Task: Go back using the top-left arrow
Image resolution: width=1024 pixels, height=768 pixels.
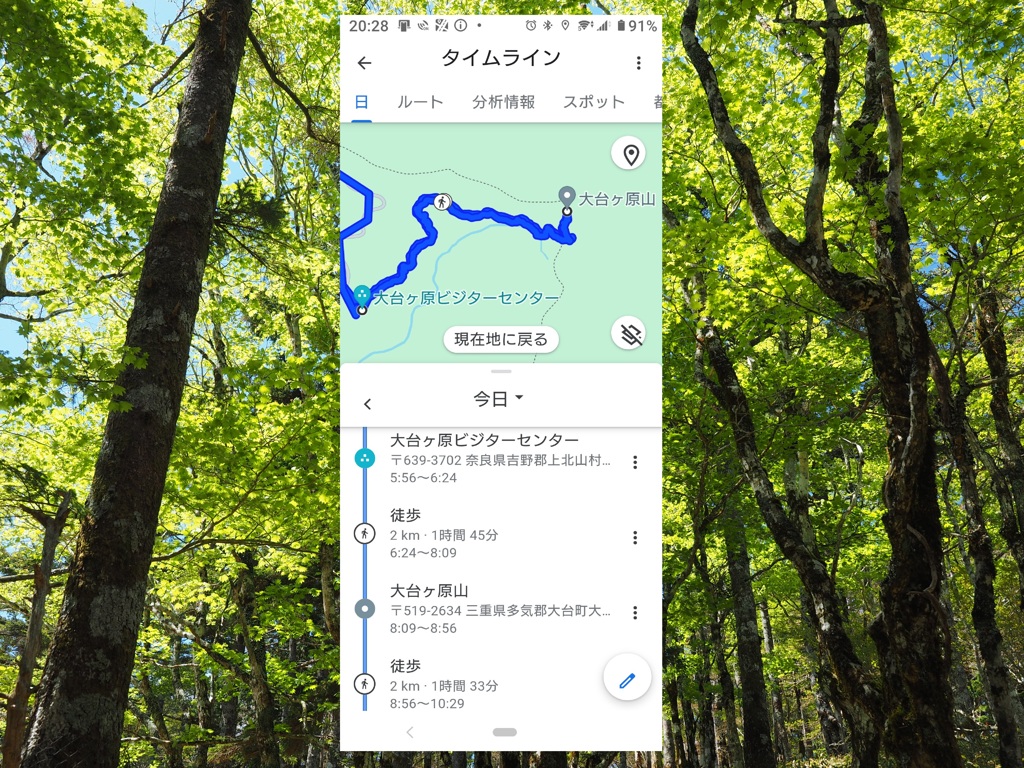Action: (364, 63)
